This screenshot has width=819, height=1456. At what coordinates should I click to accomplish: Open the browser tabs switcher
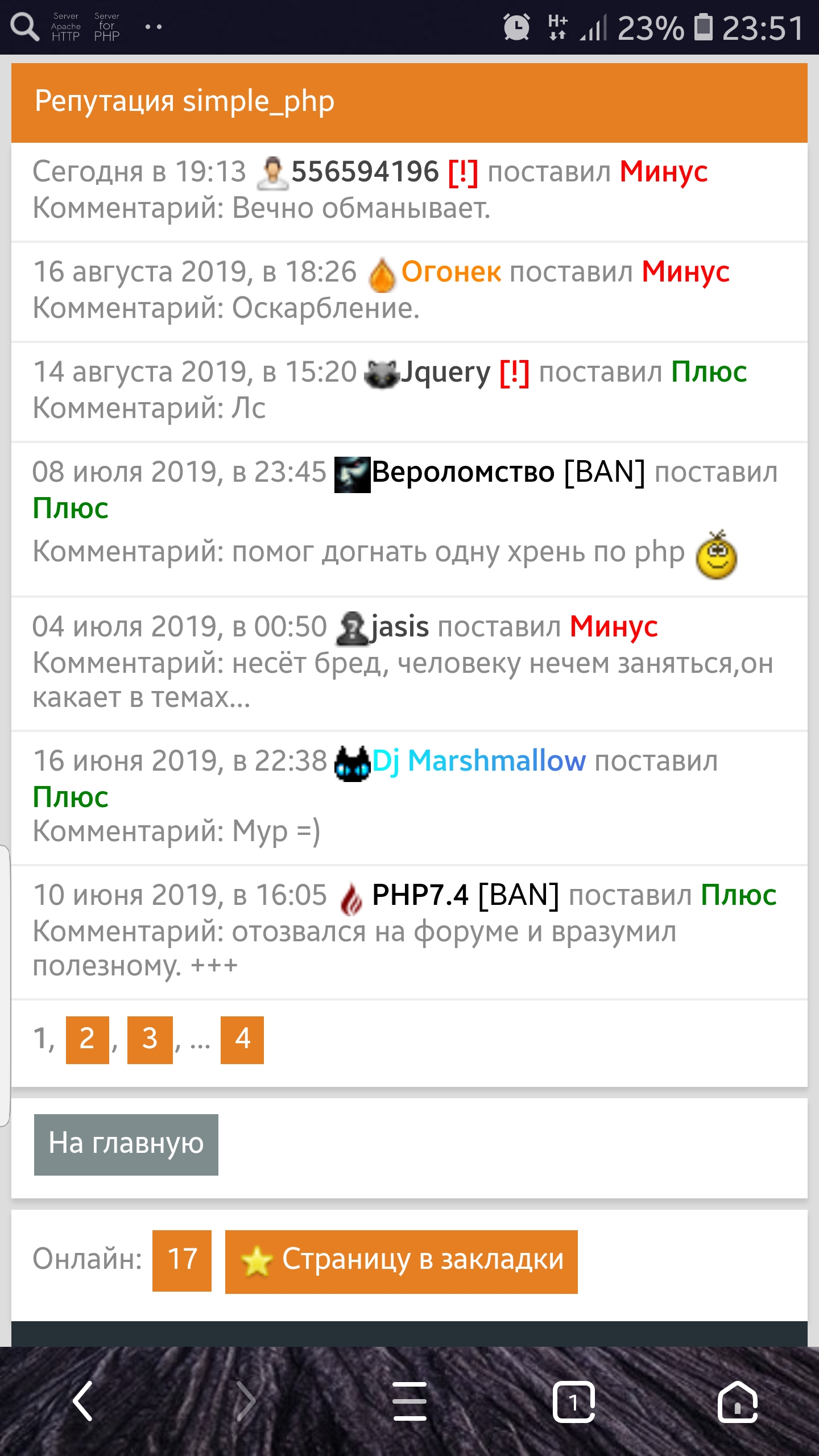(573, 1401)
